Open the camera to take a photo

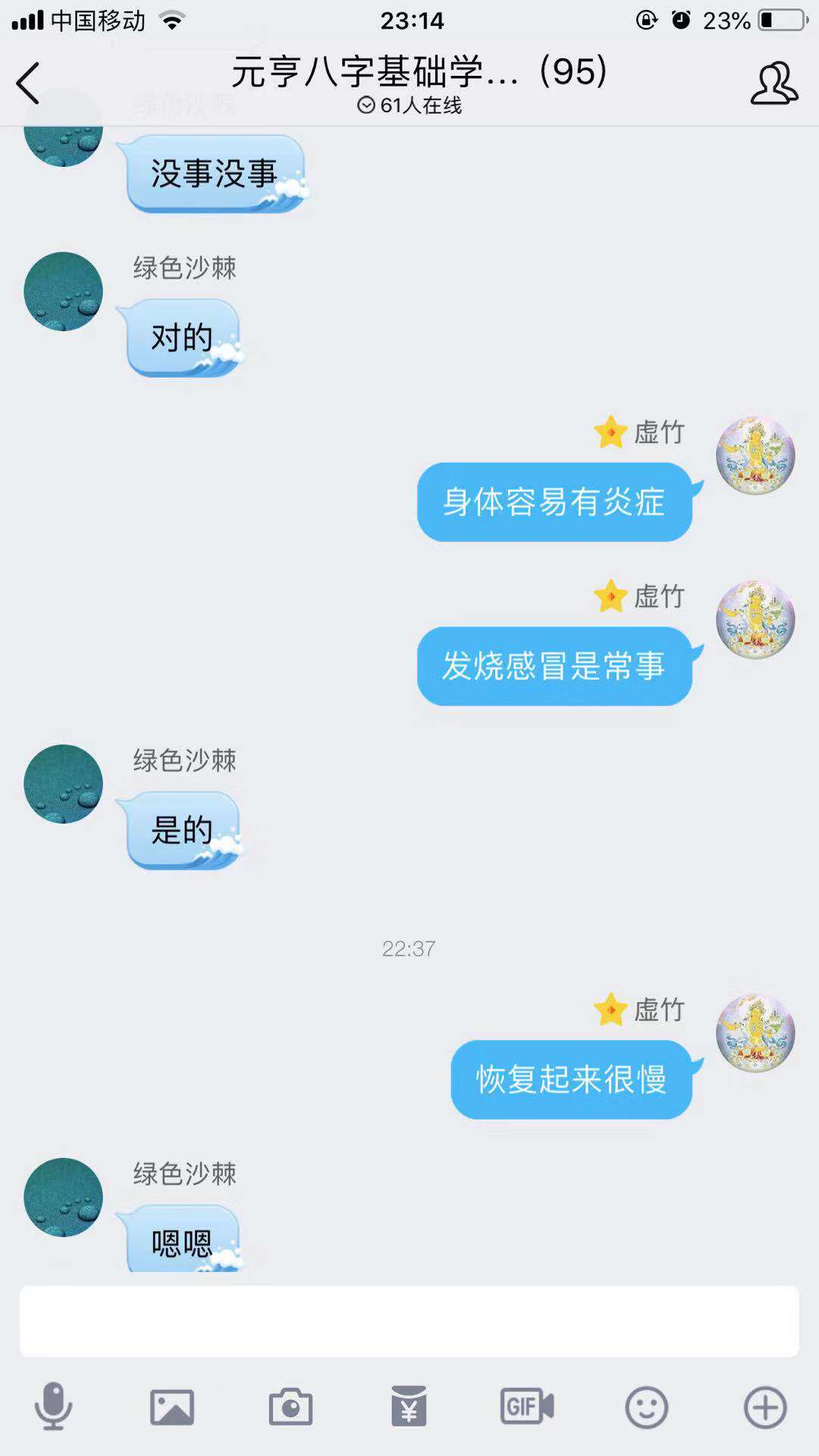click(x=290, y=1407)
